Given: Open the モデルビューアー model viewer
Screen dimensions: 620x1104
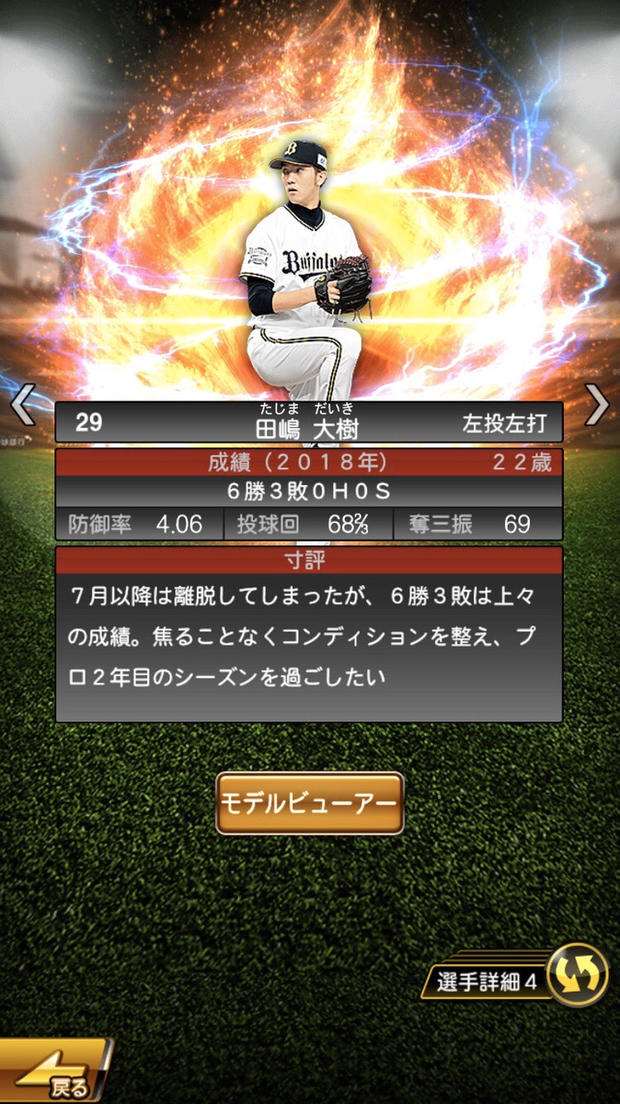Looking at the screenshot, I should pyautogui.click(x=310, y=803).
